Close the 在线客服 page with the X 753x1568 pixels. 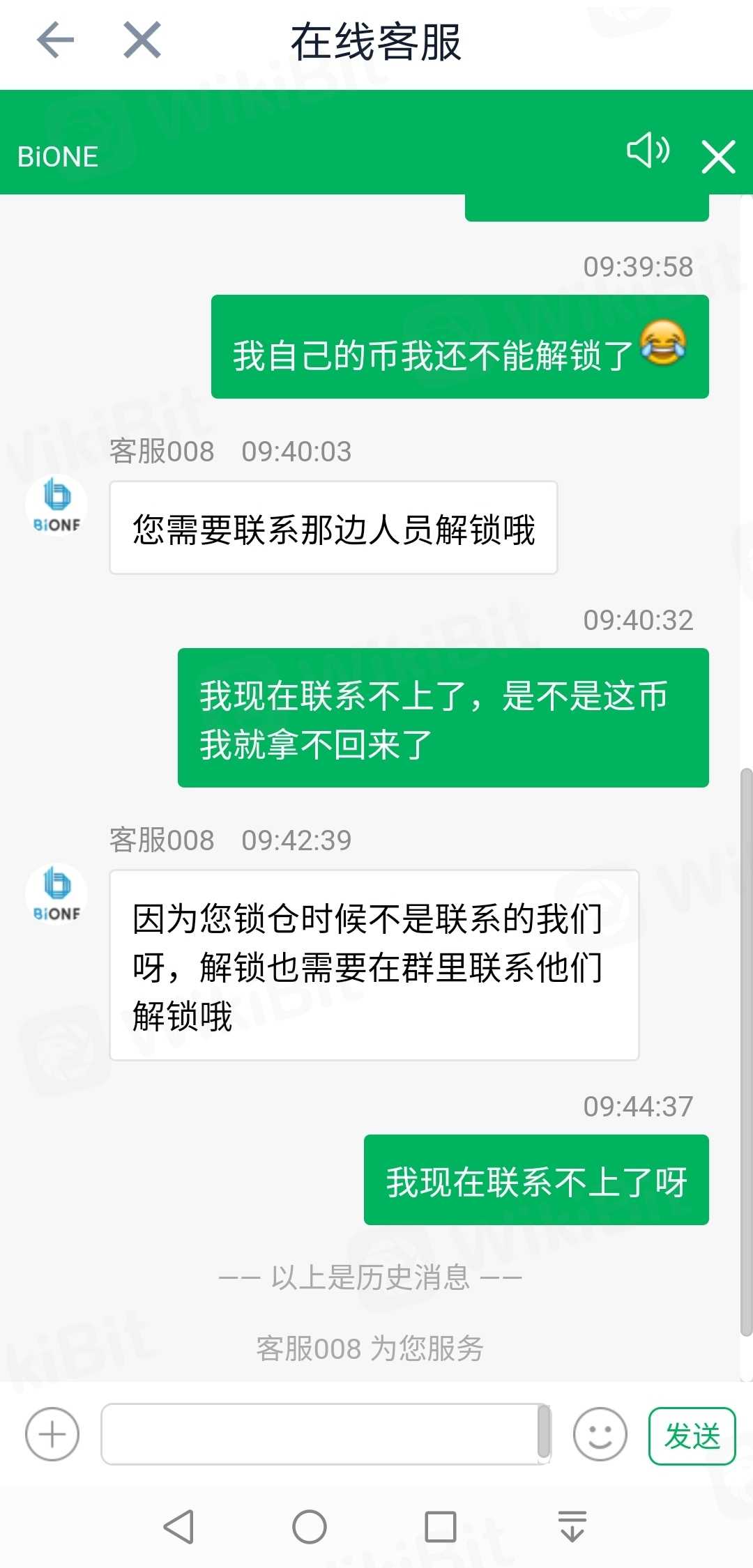pos(142,40)
